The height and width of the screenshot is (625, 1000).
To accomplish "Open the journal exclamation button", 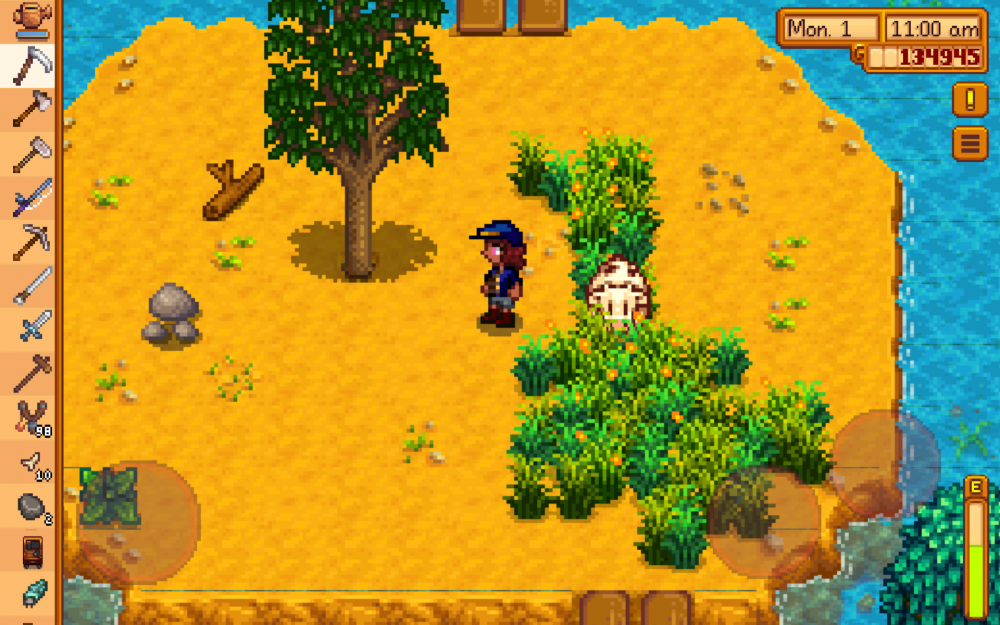I will (969, 100).
